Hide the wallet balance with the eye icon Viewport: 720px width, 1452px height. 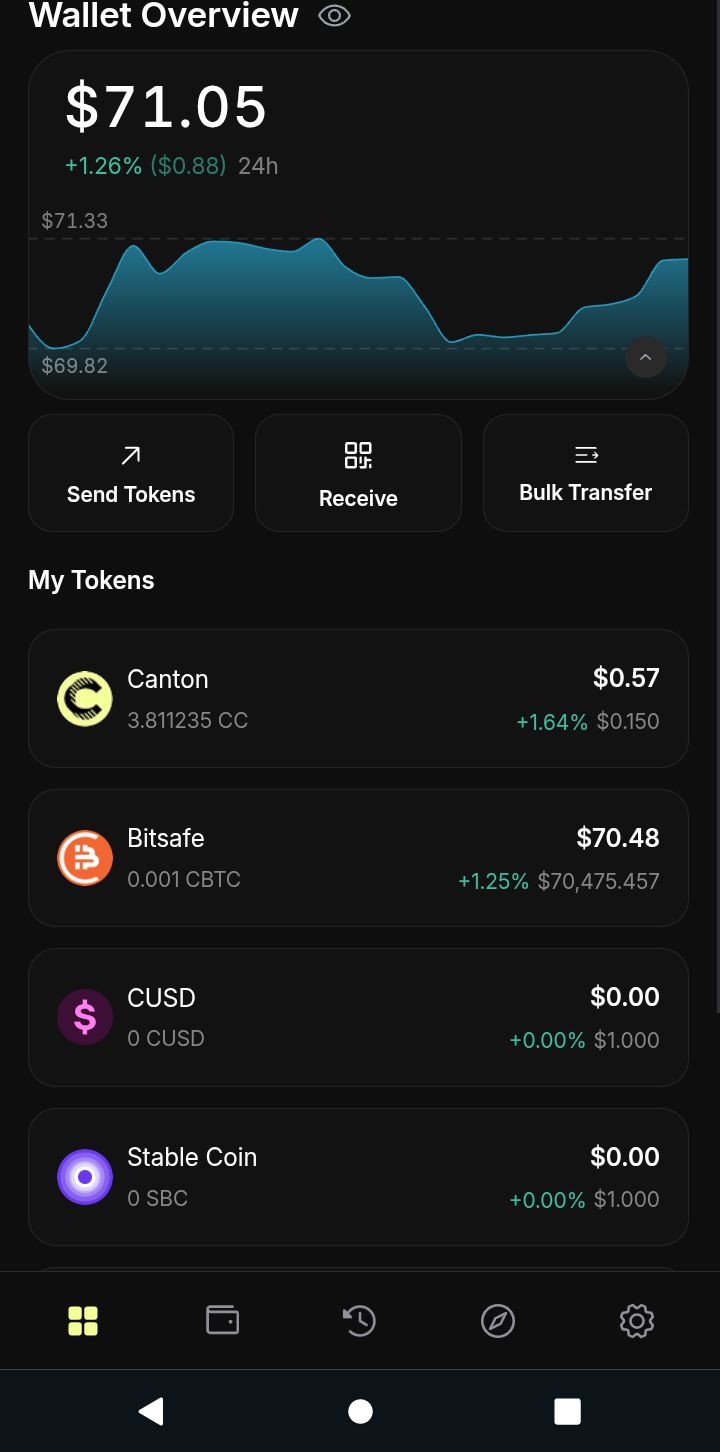(334, 16)
